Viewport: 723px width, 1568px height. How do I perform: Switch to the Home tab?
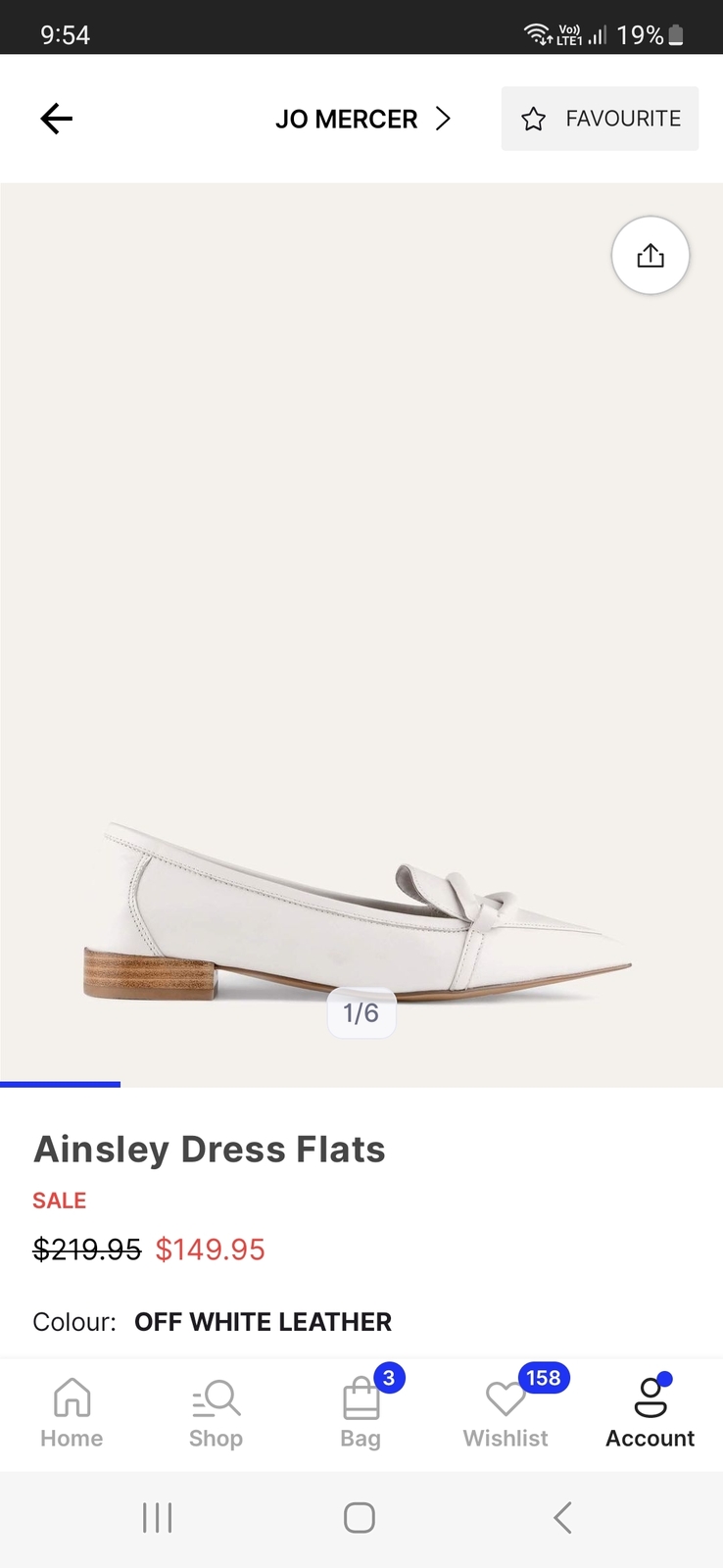(72, 1413)
